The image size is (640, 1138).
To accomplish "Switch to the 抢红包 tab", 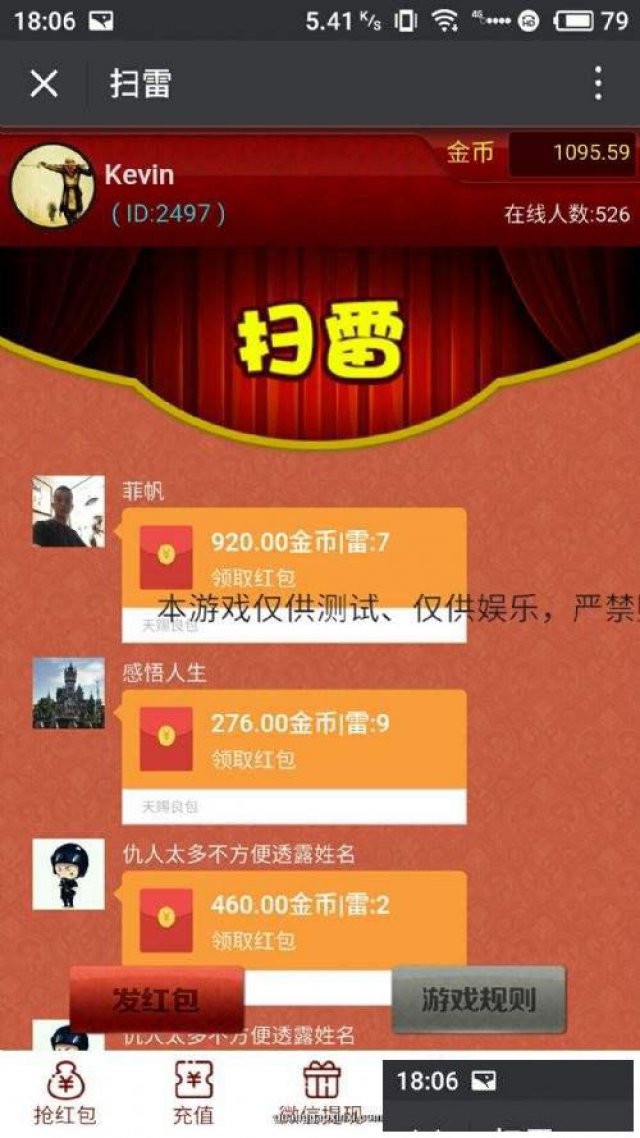I will (65, 1094).
